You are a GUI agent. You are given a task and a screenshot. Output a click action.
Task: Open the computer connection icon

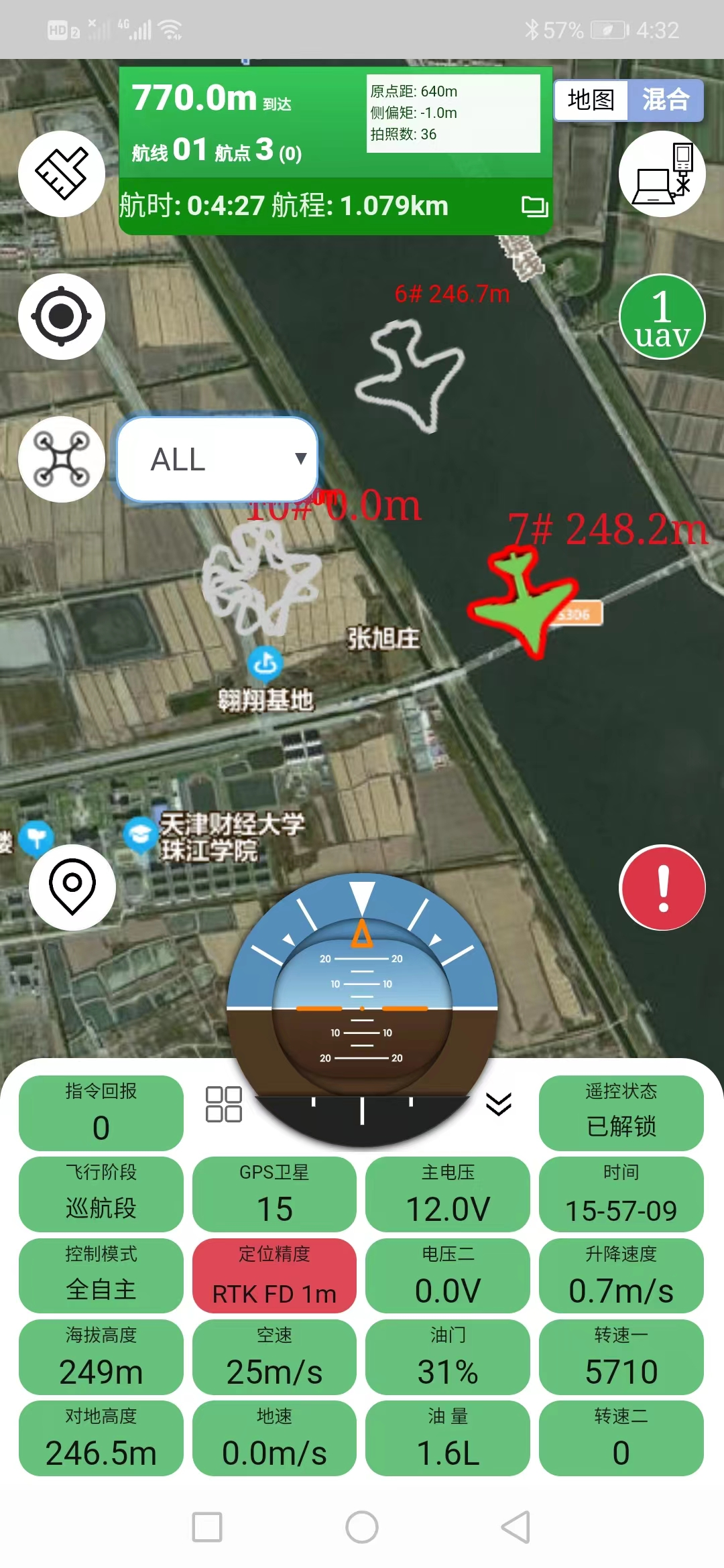[662, 174]
